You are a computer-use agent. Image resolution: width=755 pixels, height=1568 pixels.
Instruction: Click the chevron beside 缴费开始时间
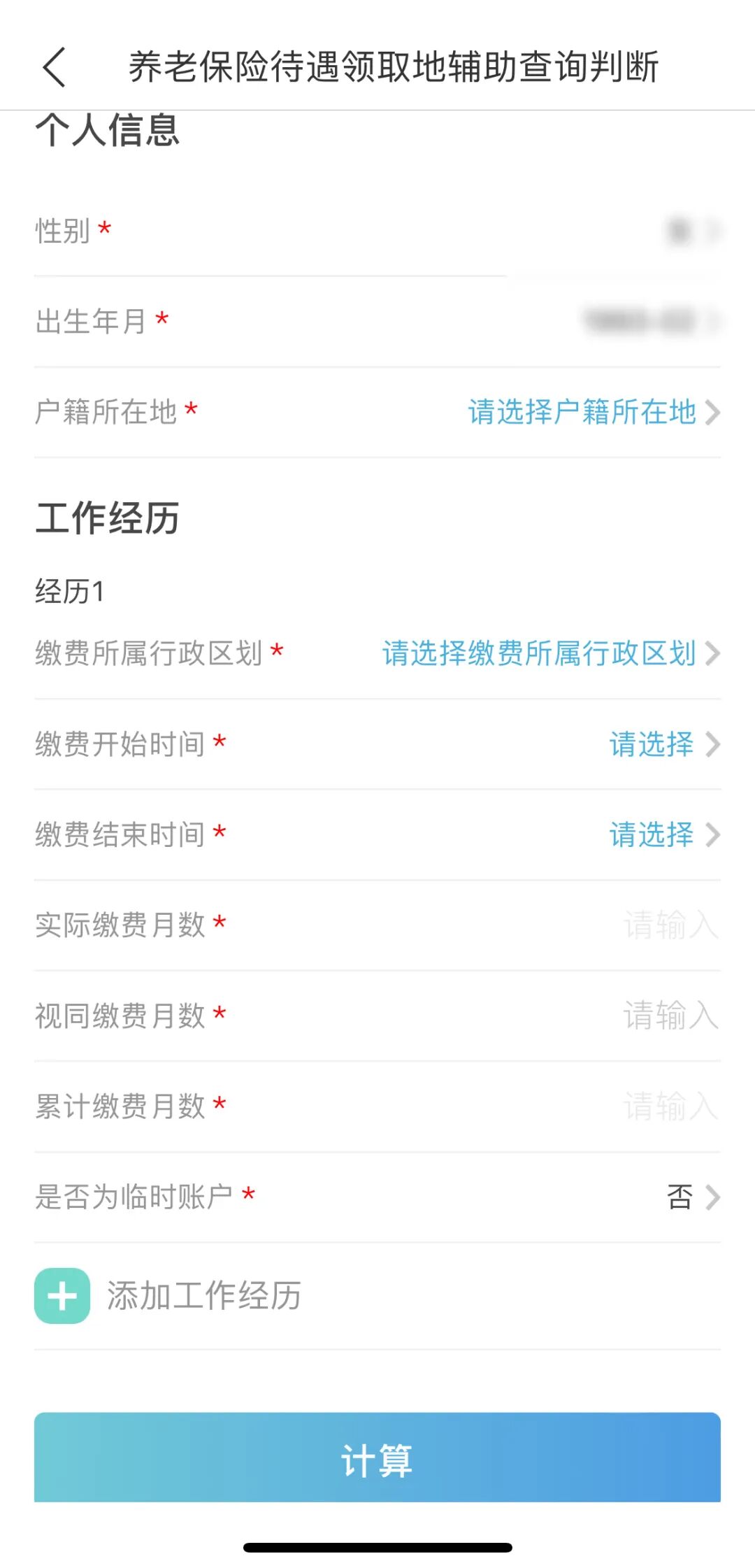714,746
